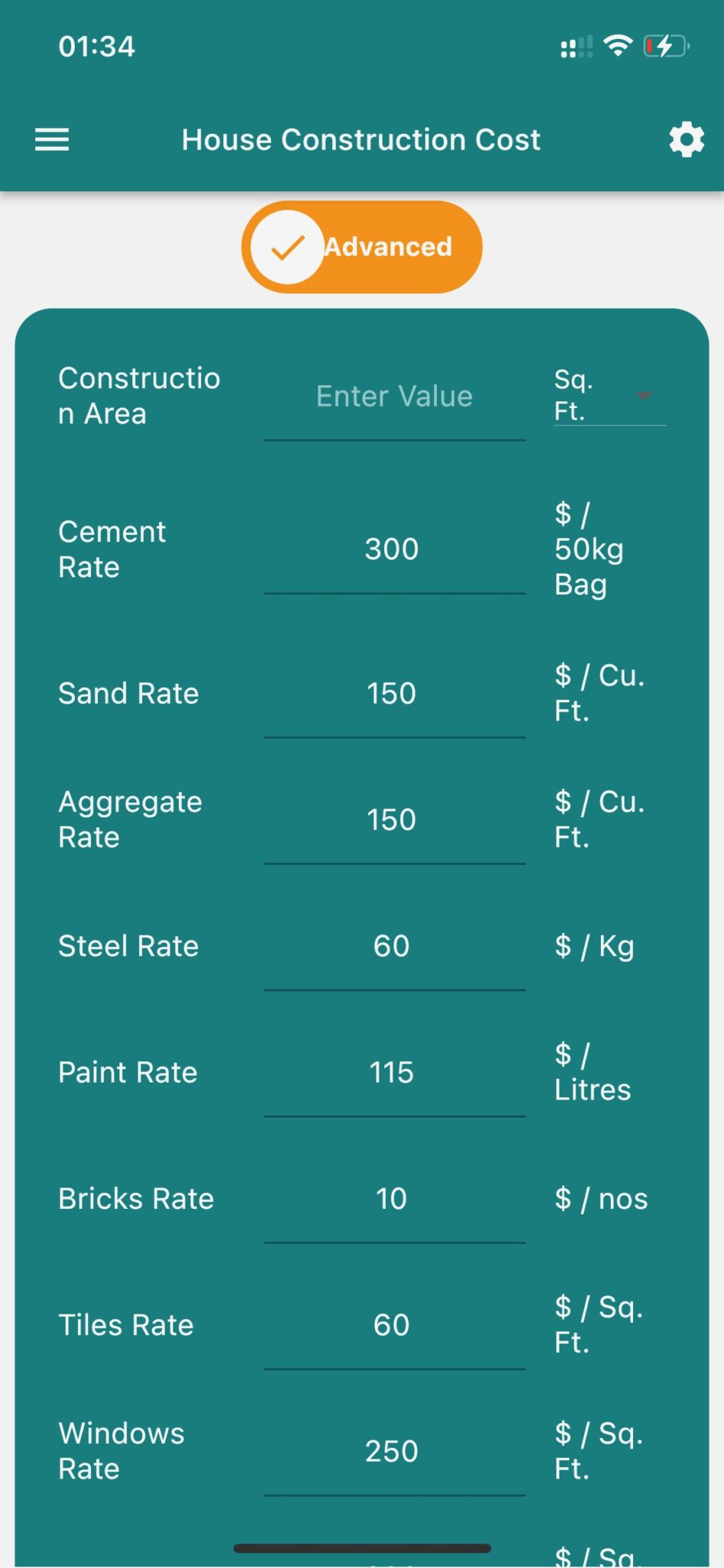
Task: Click the Wi-Fi status icon
Action: (x=618, y=44)
